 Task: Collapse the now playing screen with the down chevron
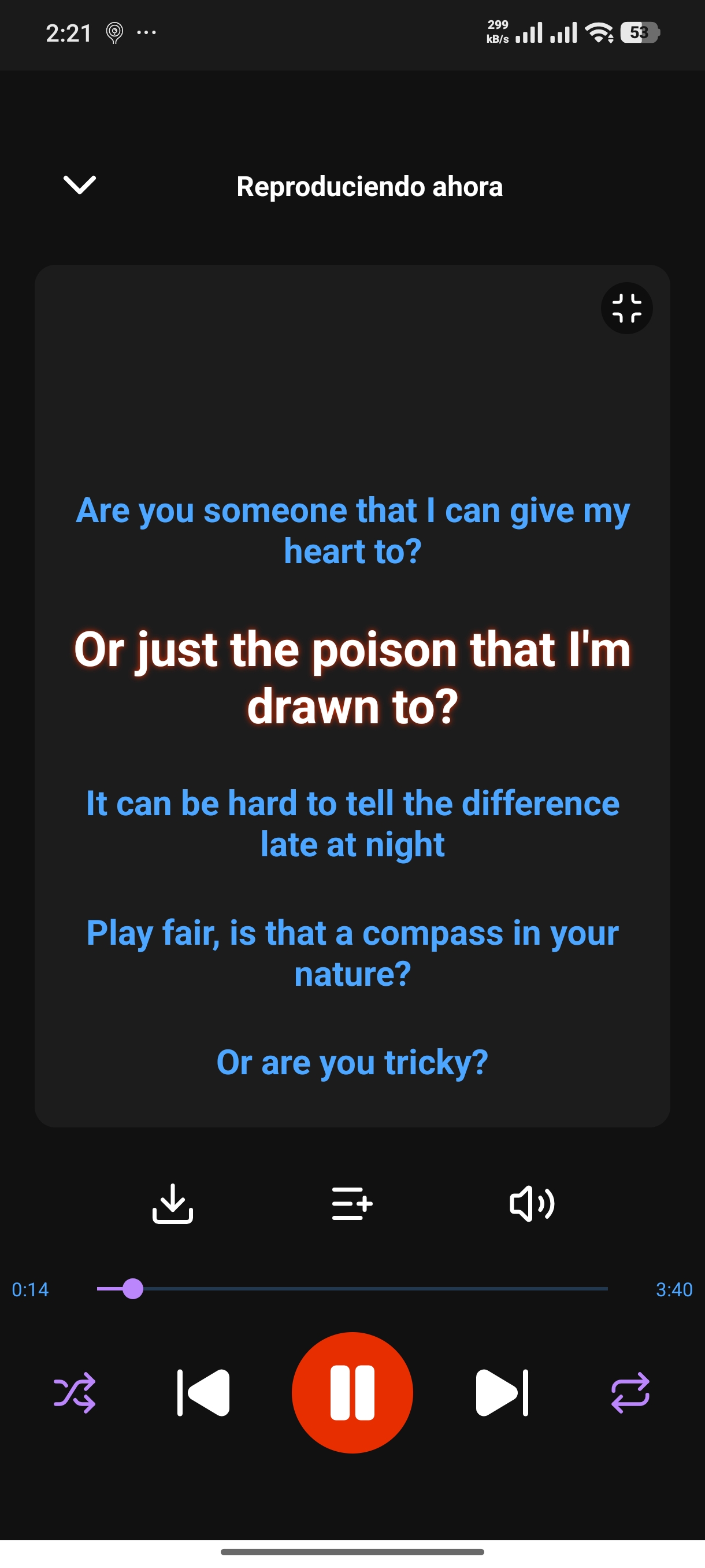point(80,185)
